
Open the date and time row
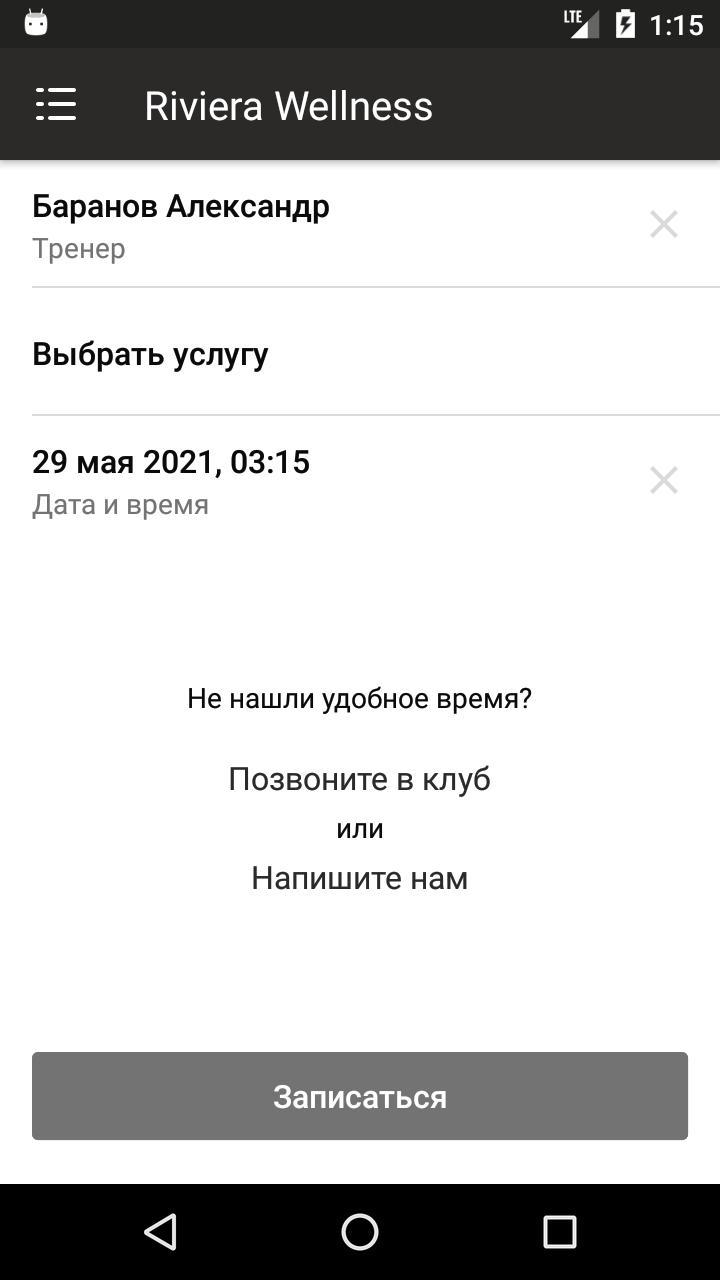point(300,481)
